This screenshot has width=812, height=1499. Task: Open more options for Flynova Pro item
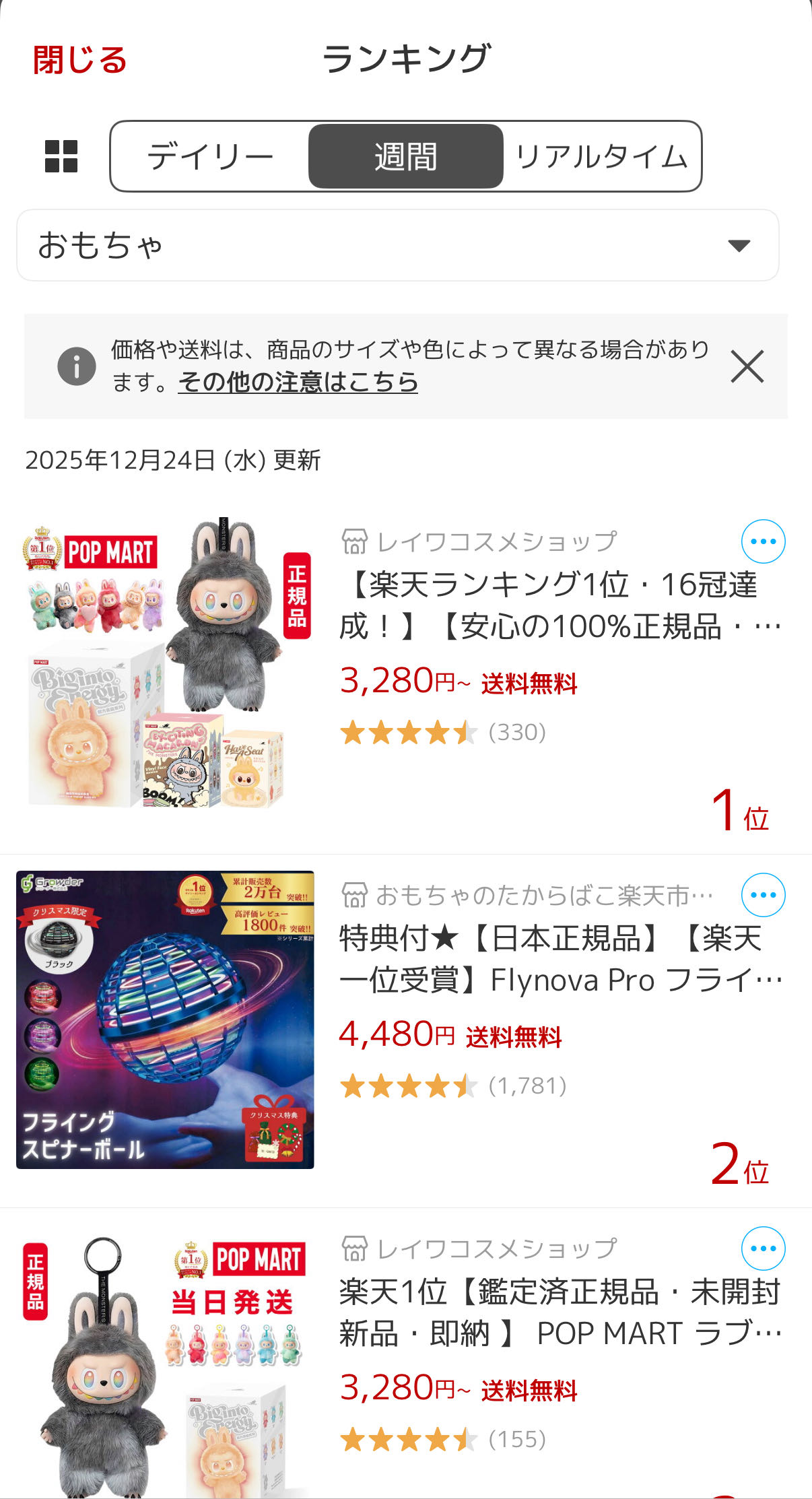click(x=763, y=895)
